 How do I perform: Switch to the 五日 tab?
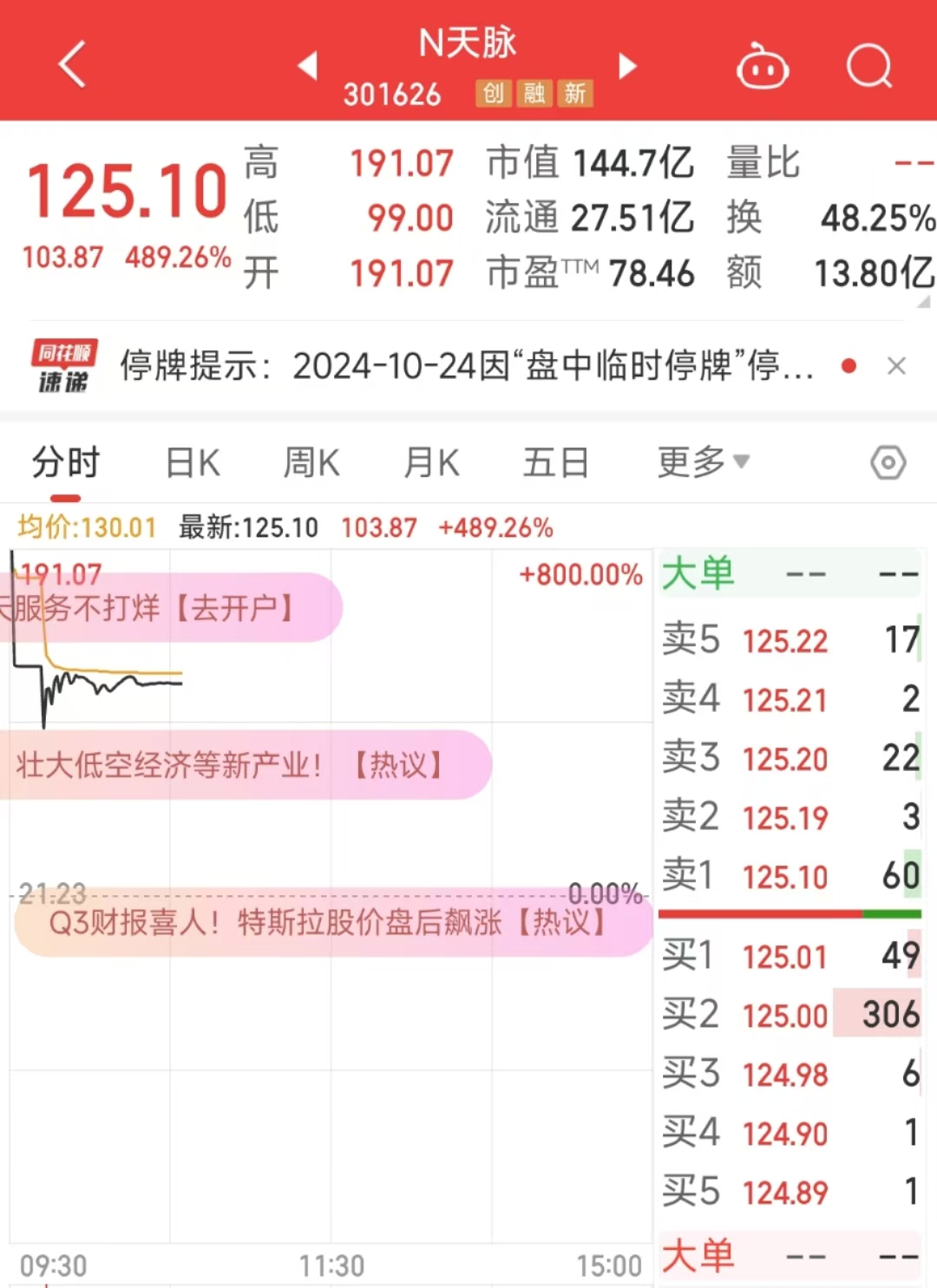pyautogui.click(x=555, y=462)
